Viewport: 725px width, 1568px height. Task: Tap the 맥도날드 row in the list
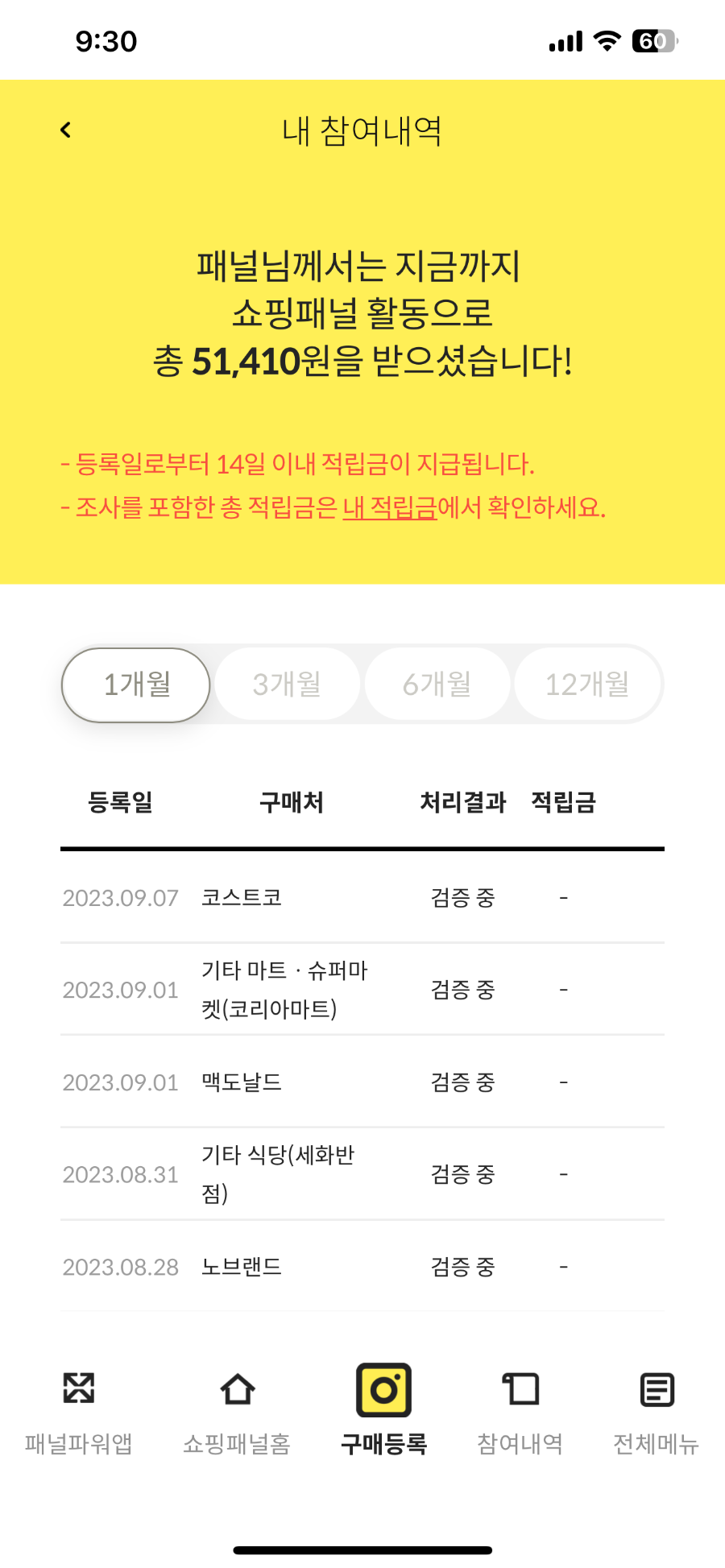[x=239, y=1082]
